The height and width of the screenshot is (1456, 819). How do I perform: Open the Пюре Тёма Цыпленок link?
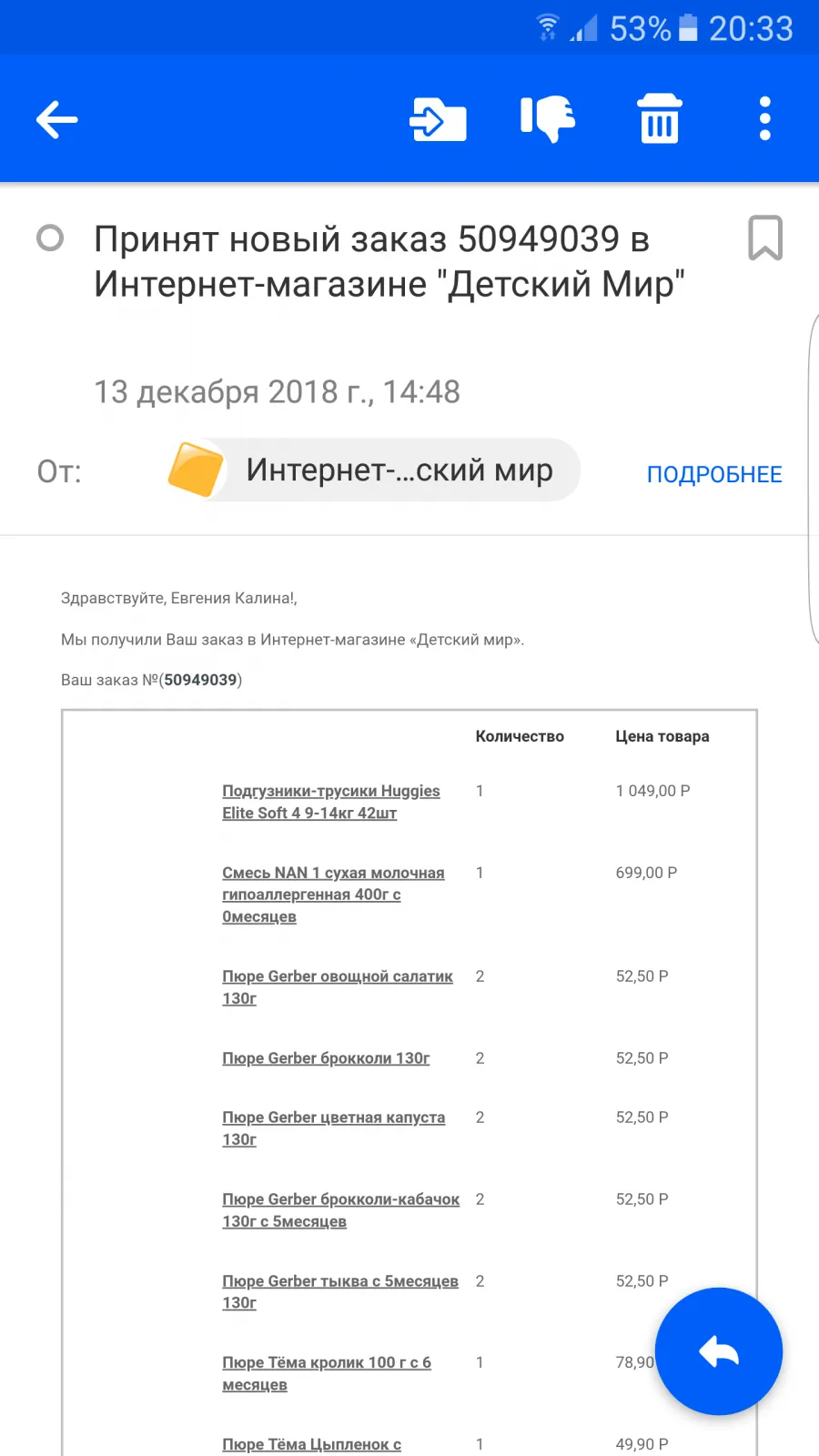coord(312,1444)
